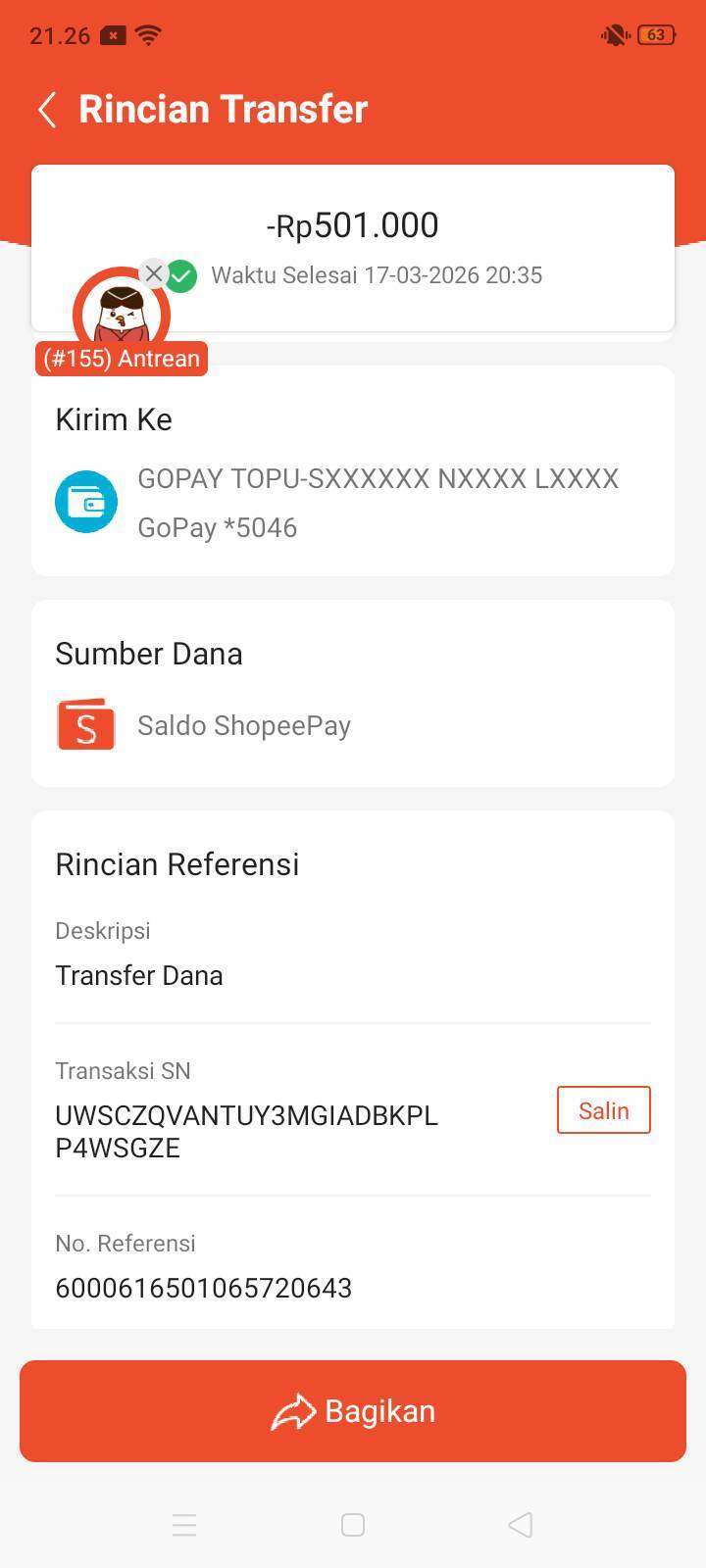Select the transfer amount -Rp501.000
706x1568 pixels.
[x=352, y=224]
